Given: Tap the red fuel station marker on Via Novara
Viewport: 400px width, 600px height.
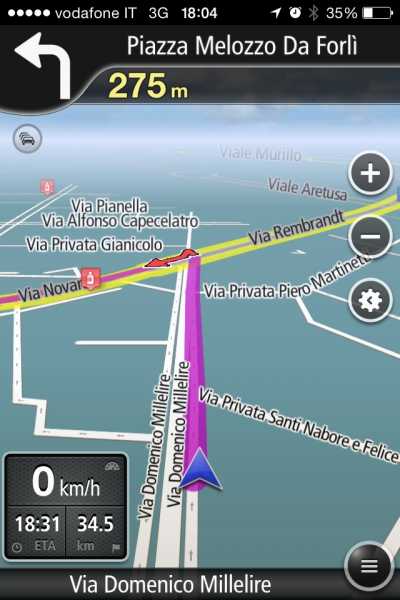Looking at the screenshot, I should (91, 278).
